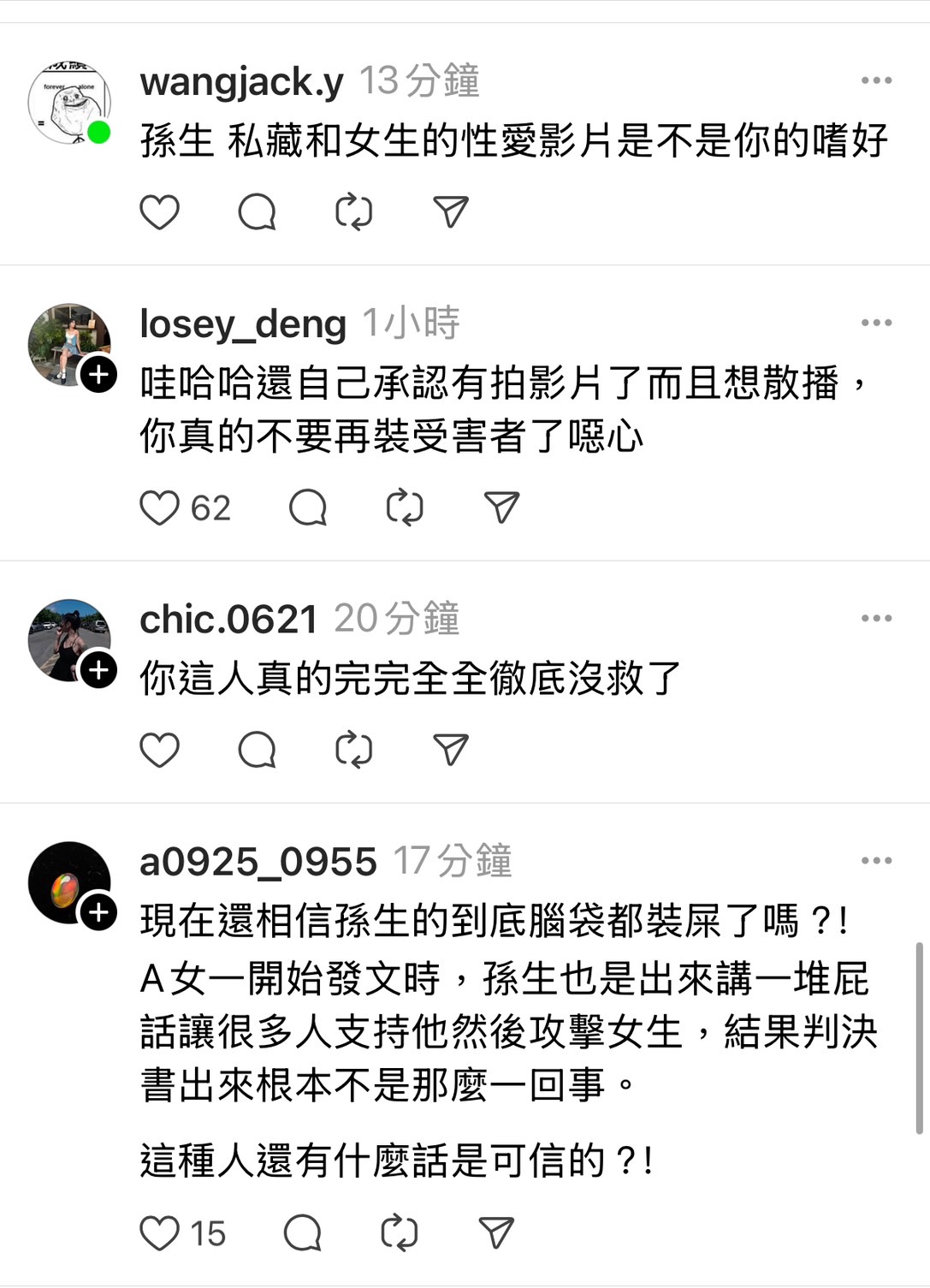The height and width of the screenshot is (1288, 930).
Task: Open a0925_0955's profile from username
Action: click(x=258, y=862)
